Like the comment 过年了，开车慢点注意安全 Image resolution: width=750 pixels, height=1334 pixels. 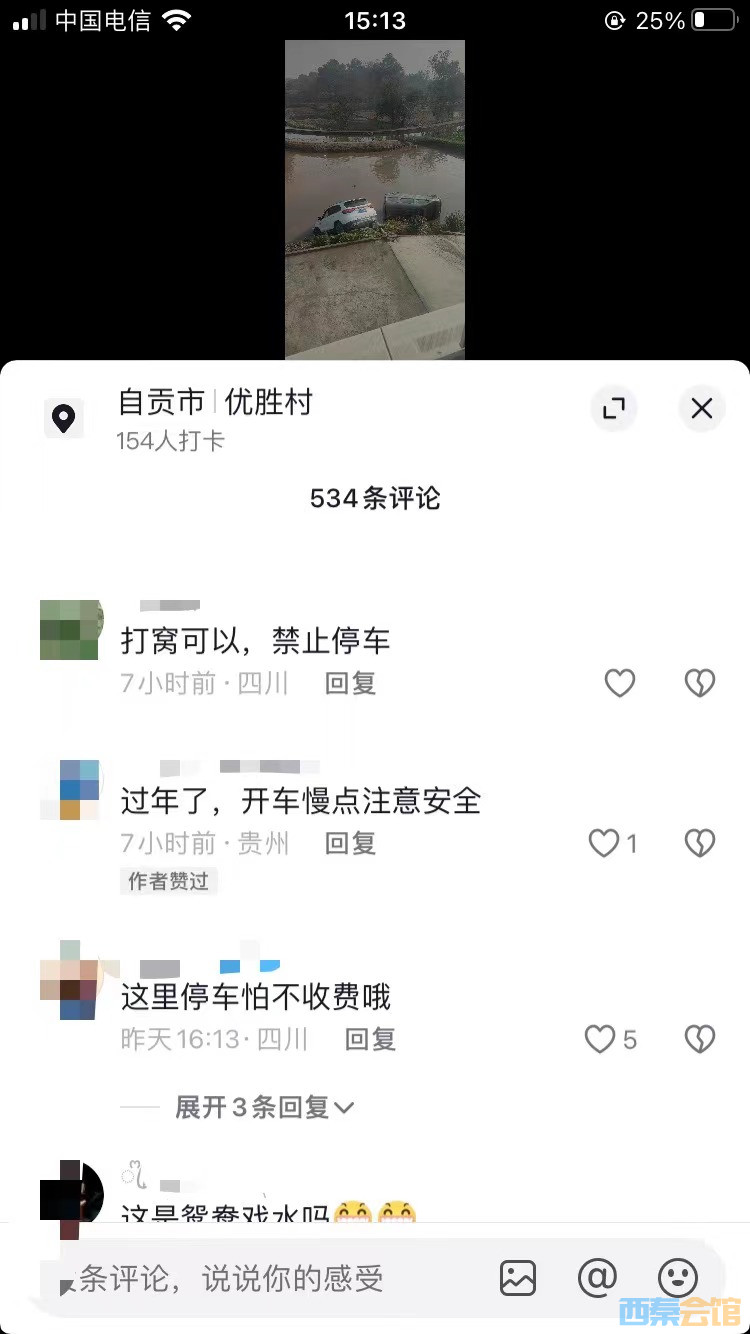[604, 844]
